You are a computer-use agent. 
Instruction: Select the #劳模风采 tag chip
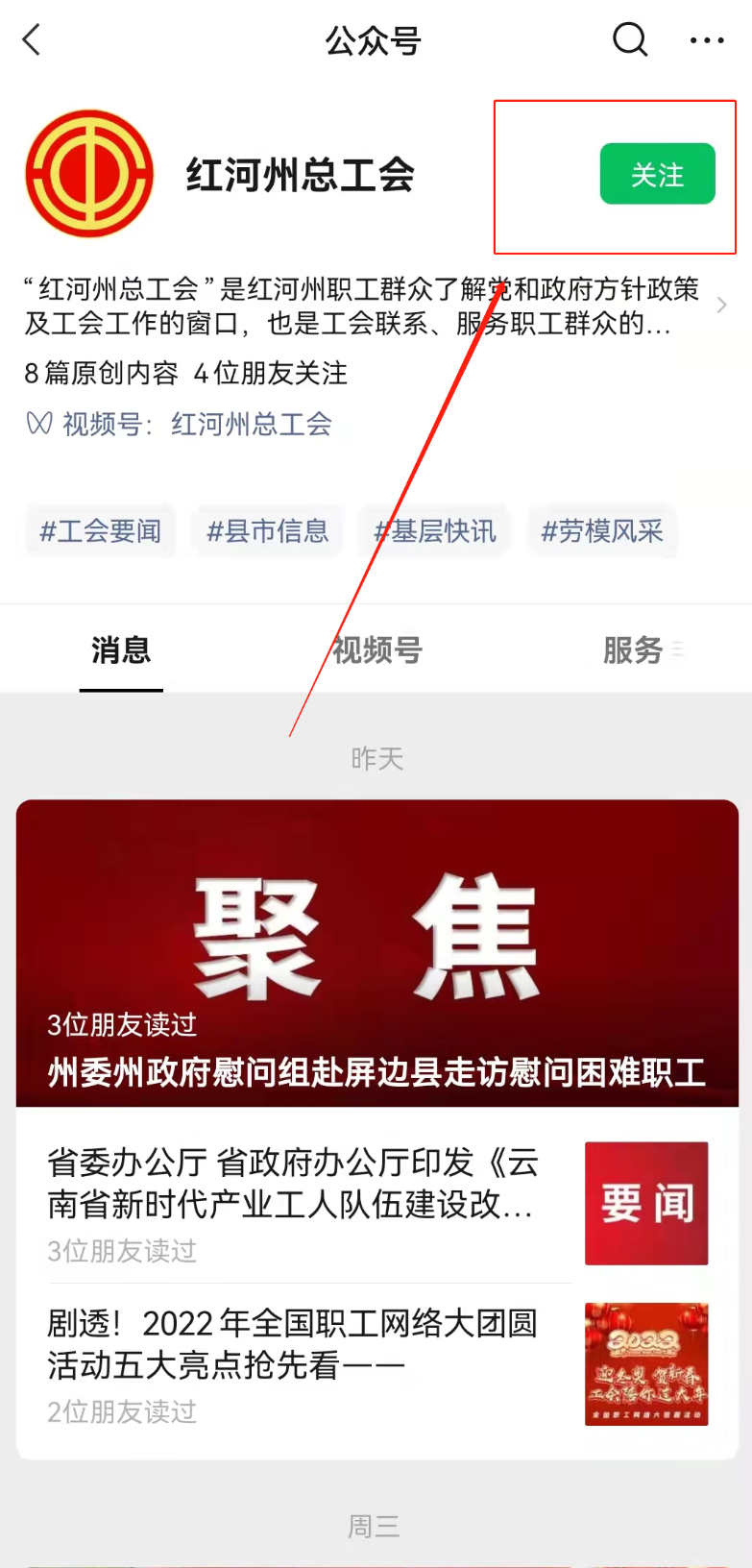pos(602,531)
